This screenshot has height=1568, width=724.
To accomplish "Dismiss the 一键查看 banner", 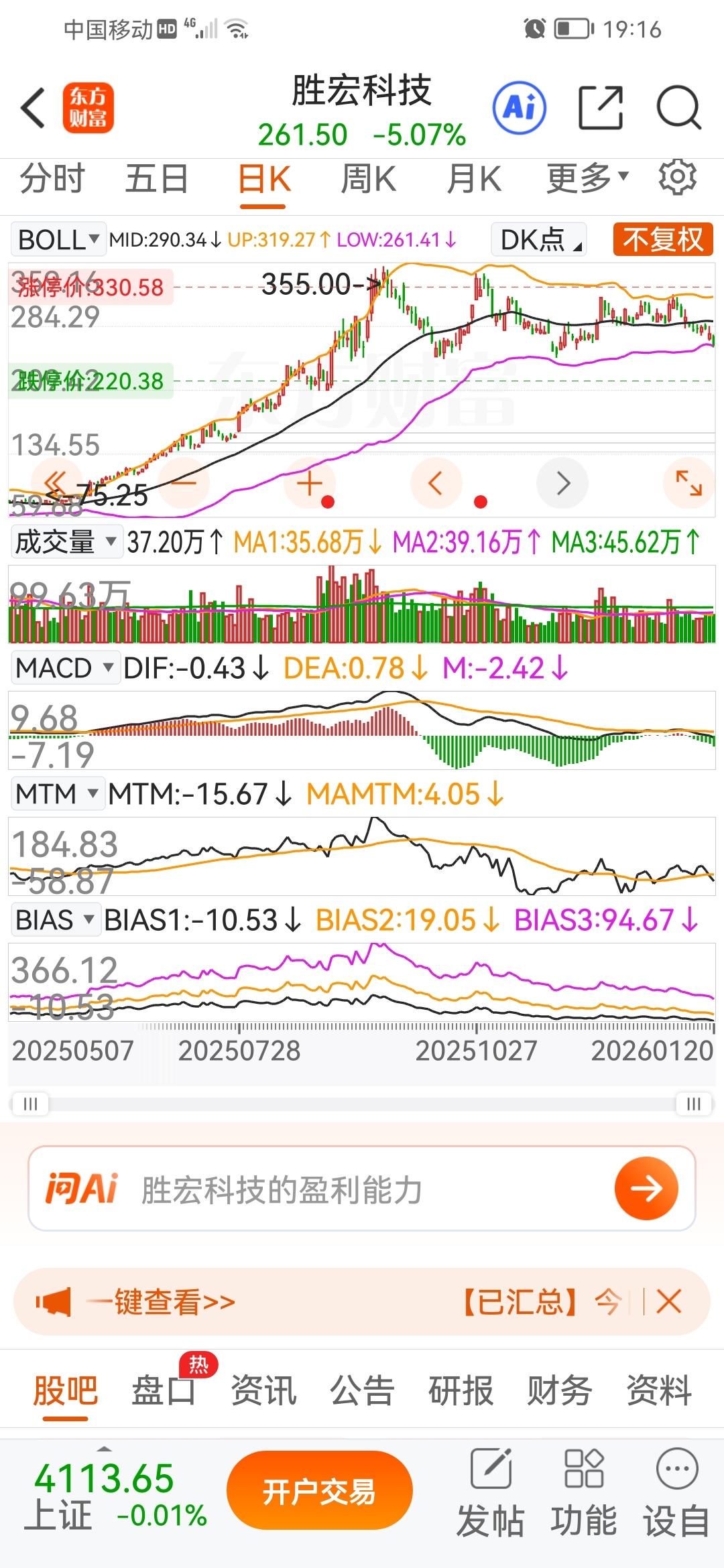I will [x=669, y=1302].
